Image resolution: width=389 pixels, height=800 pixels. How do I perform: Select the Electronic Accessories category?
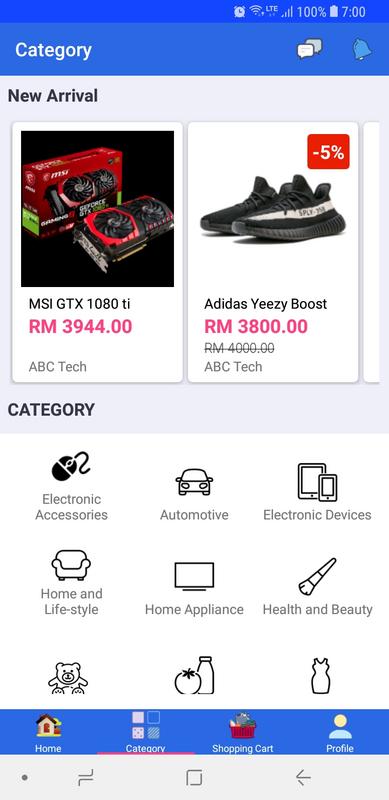(71, 486)
